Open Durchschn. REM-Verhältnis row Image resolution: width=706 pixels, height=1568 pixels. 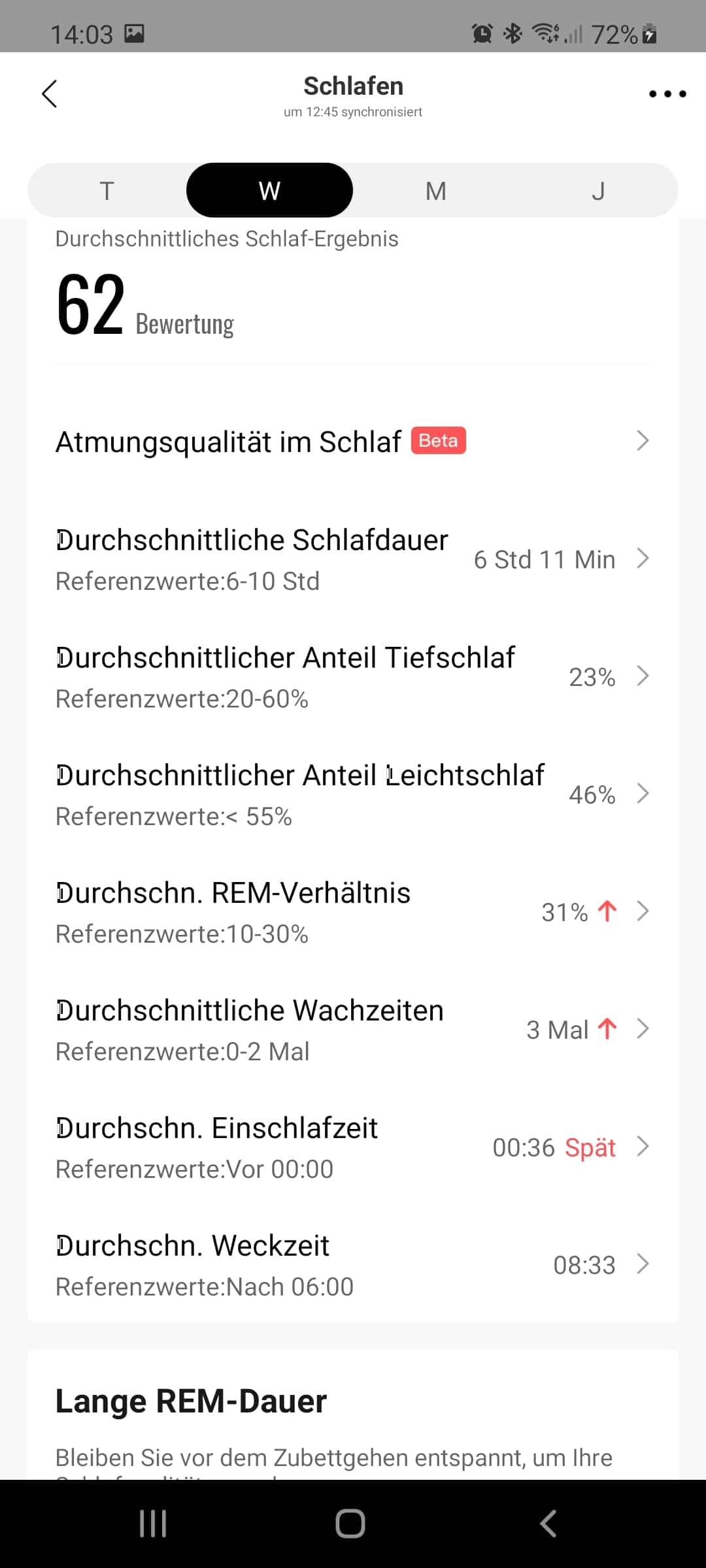[x=353, y=912]
